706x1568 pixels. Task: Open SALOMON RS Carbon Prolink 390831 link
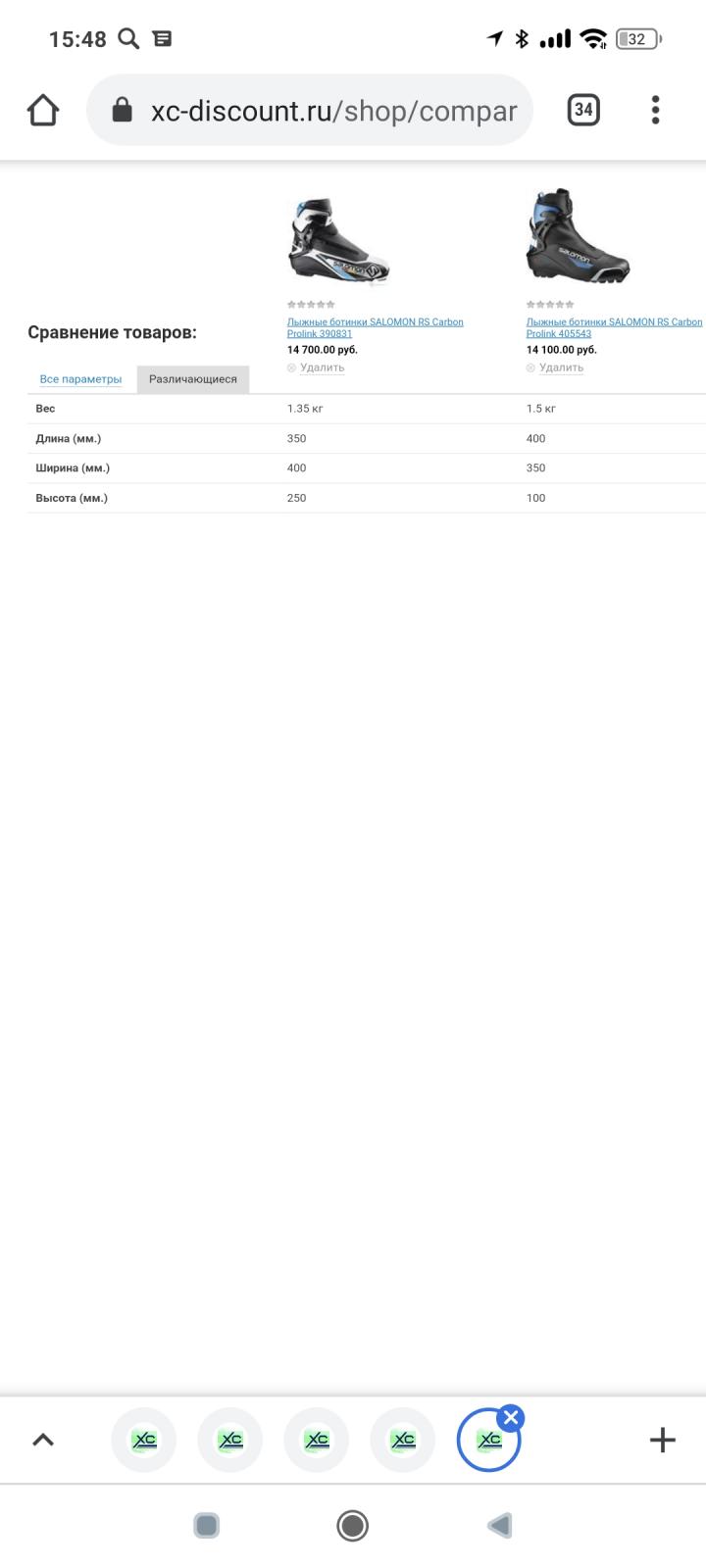pyautogui.click(x=376, y=327)
